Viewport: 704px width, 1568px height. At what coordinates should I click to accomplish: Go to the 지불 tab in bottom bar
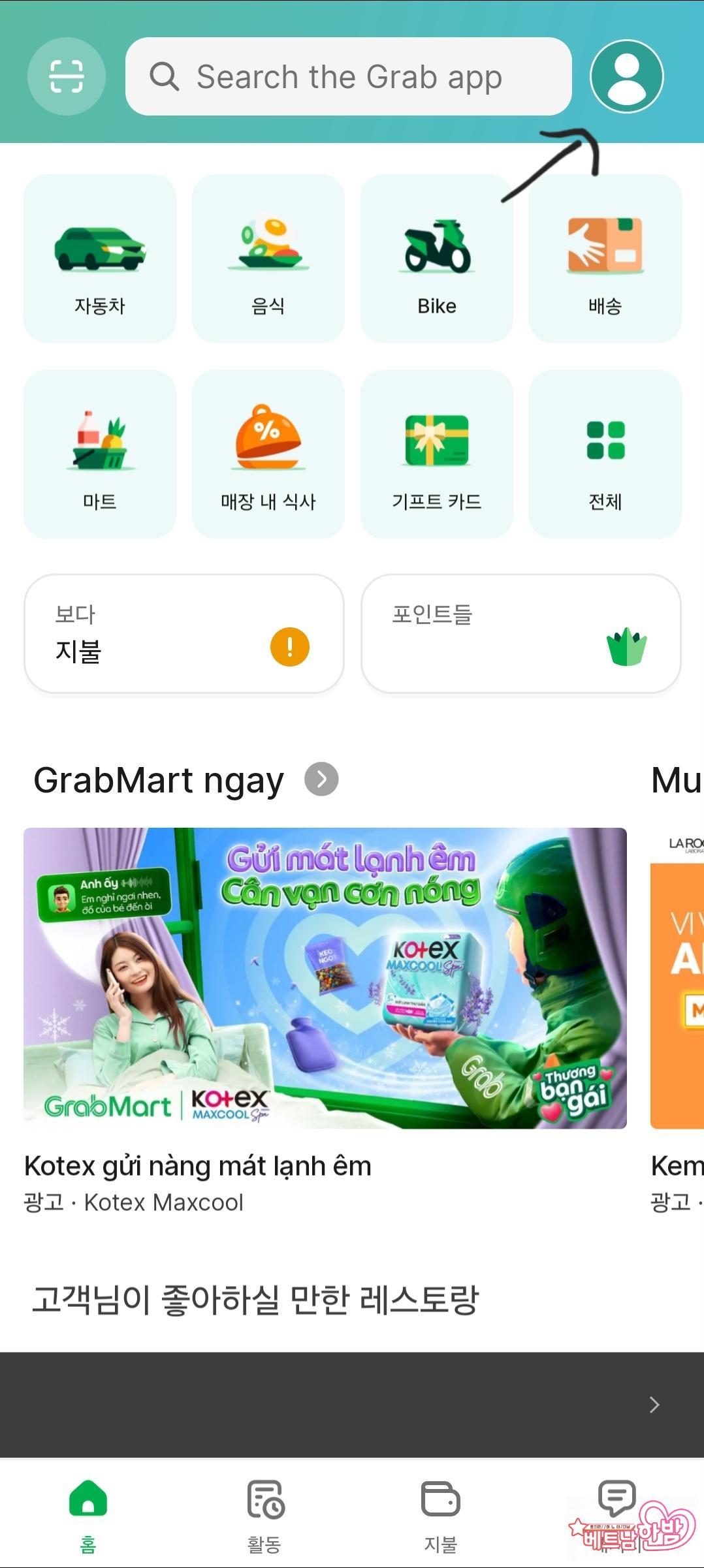click(x=441, y=1514)
